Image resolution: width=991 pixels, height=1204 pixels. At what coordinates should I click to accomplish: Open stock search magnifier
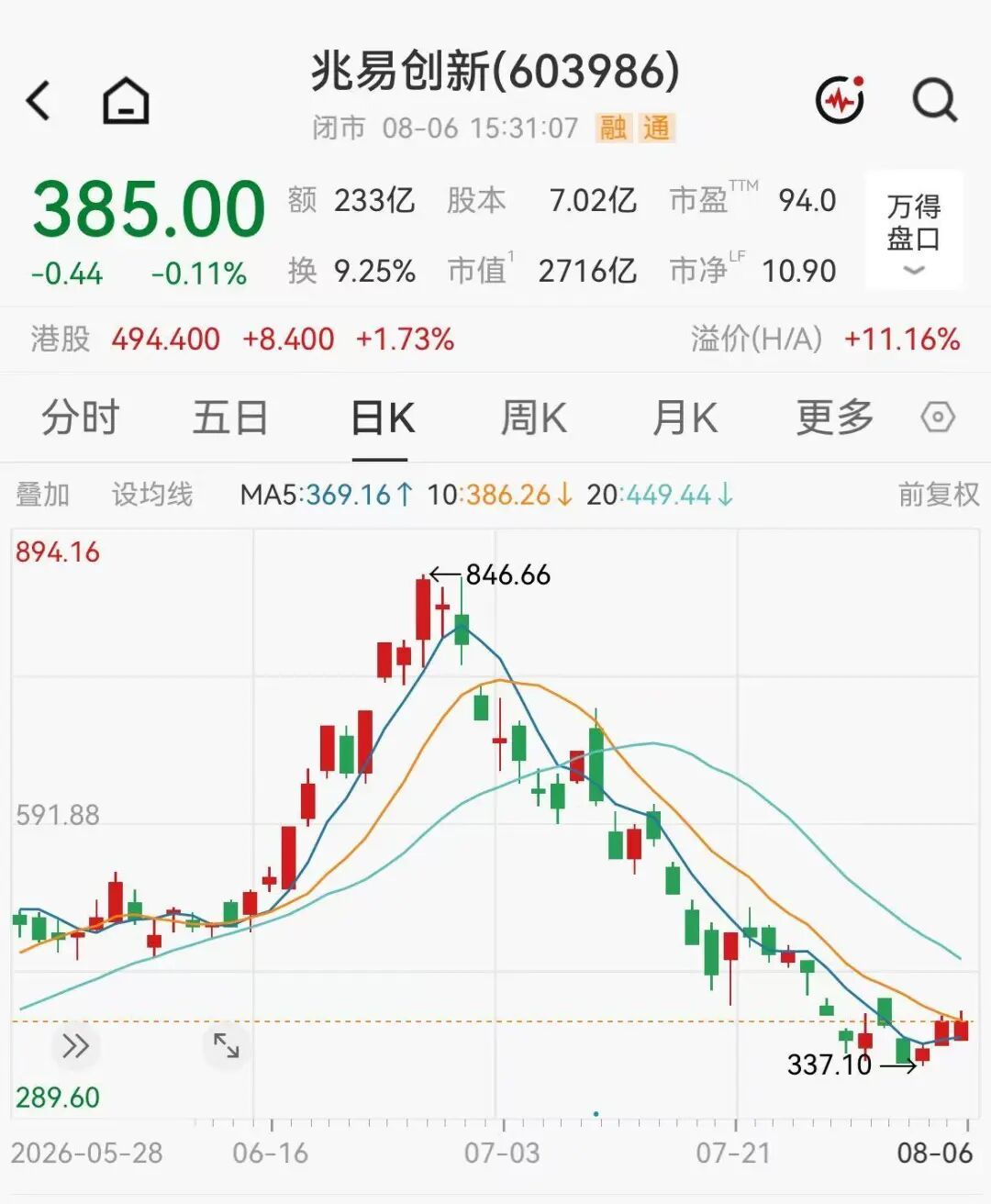coord(935,100)
